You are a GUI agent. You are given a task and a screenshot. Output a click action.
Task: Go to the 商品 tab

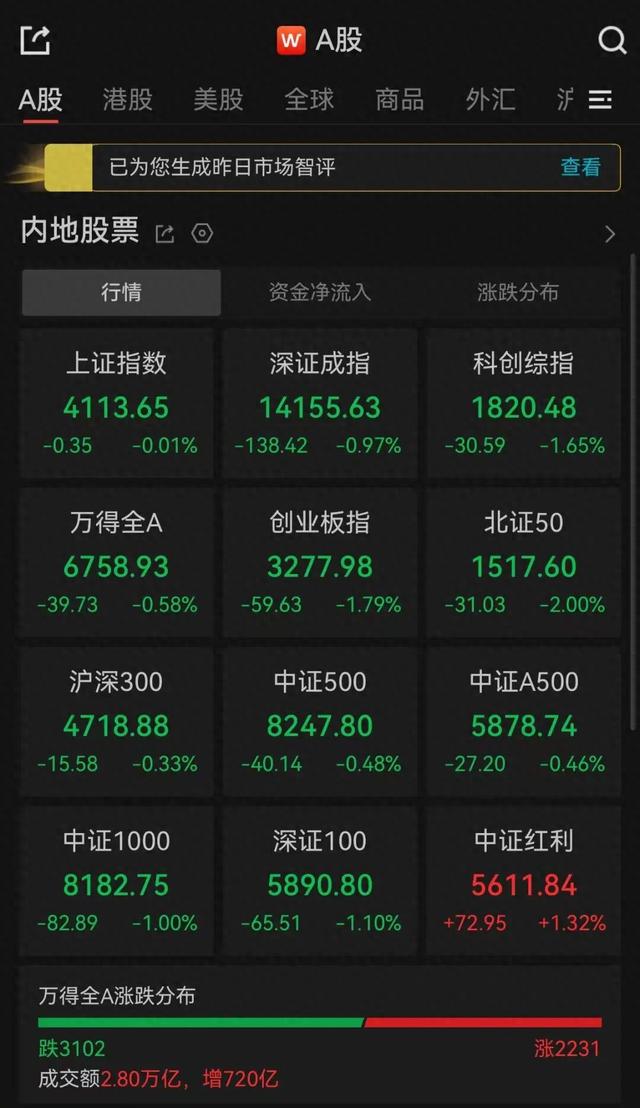[x=399, y=99]
